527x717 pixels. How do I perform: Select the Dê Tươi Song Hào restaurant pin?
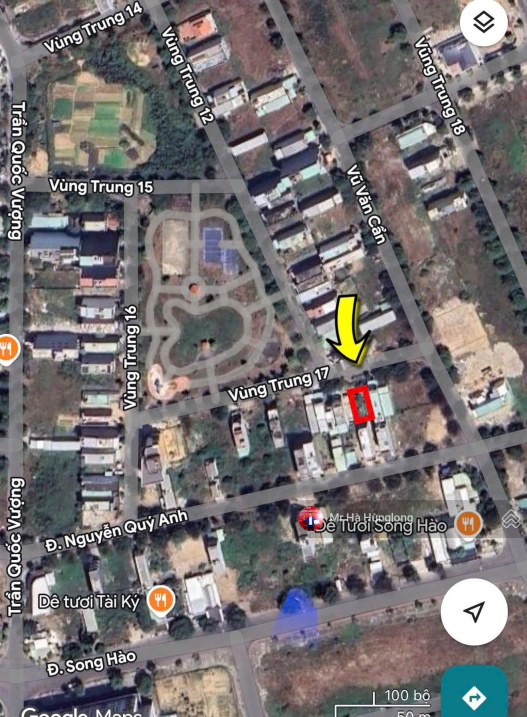pyautogui.click(x=468, y=524)
